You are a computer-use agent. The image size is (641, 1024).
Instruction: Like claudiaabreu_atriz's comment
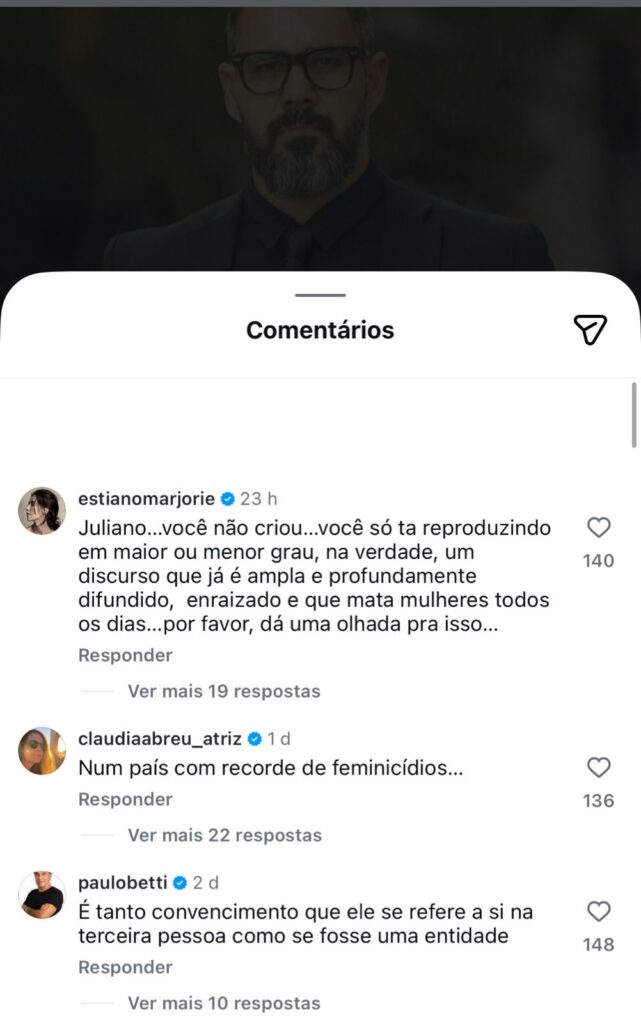[598, 768]
